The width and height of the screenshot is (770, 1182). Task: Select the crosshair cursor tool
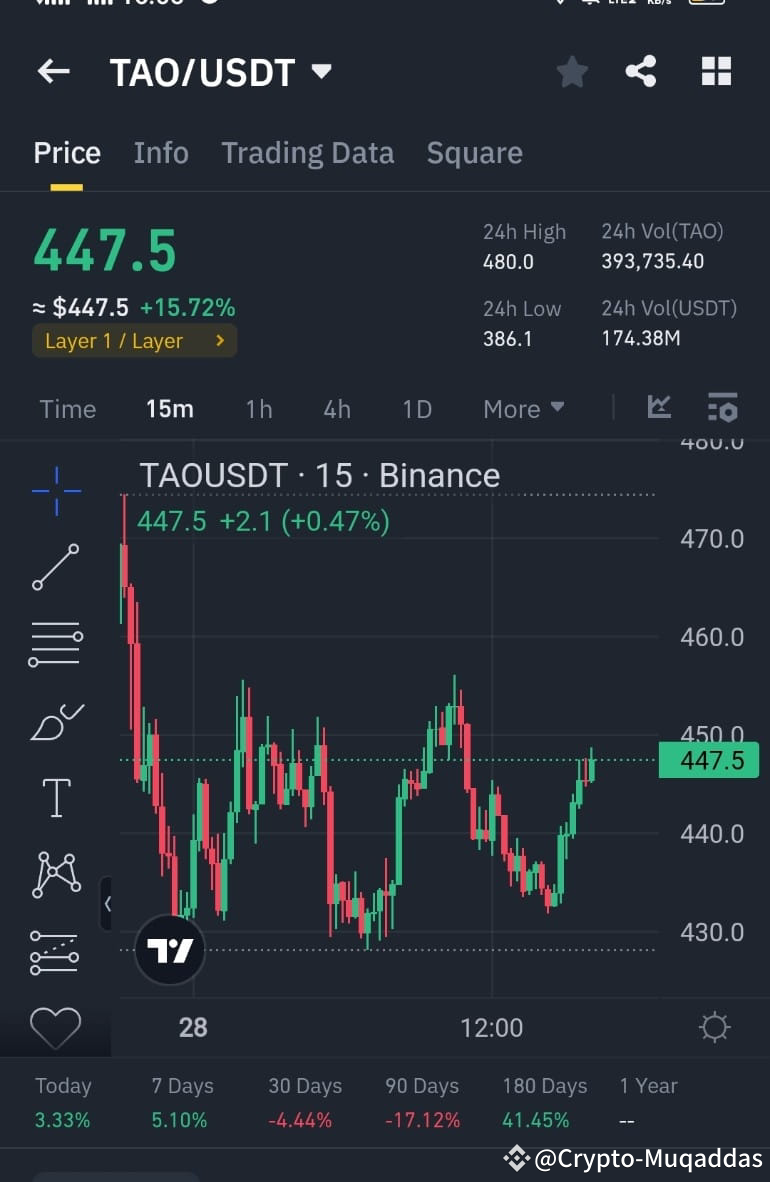tap(56, 490)
